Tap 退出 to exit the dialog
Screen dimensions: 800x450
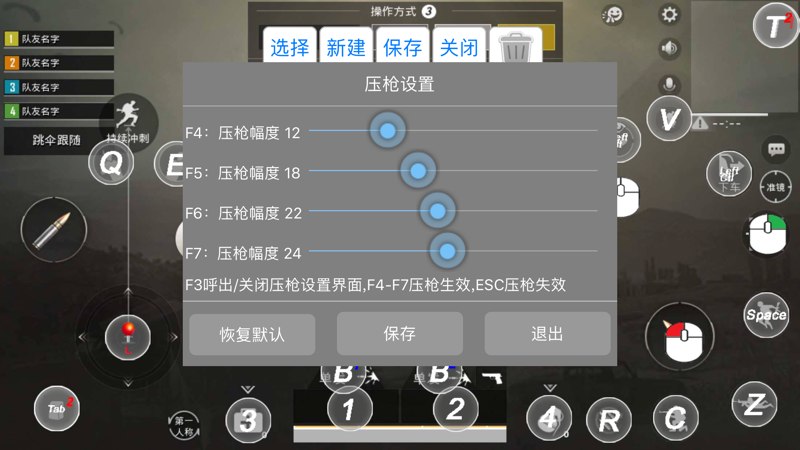(547, 334)
